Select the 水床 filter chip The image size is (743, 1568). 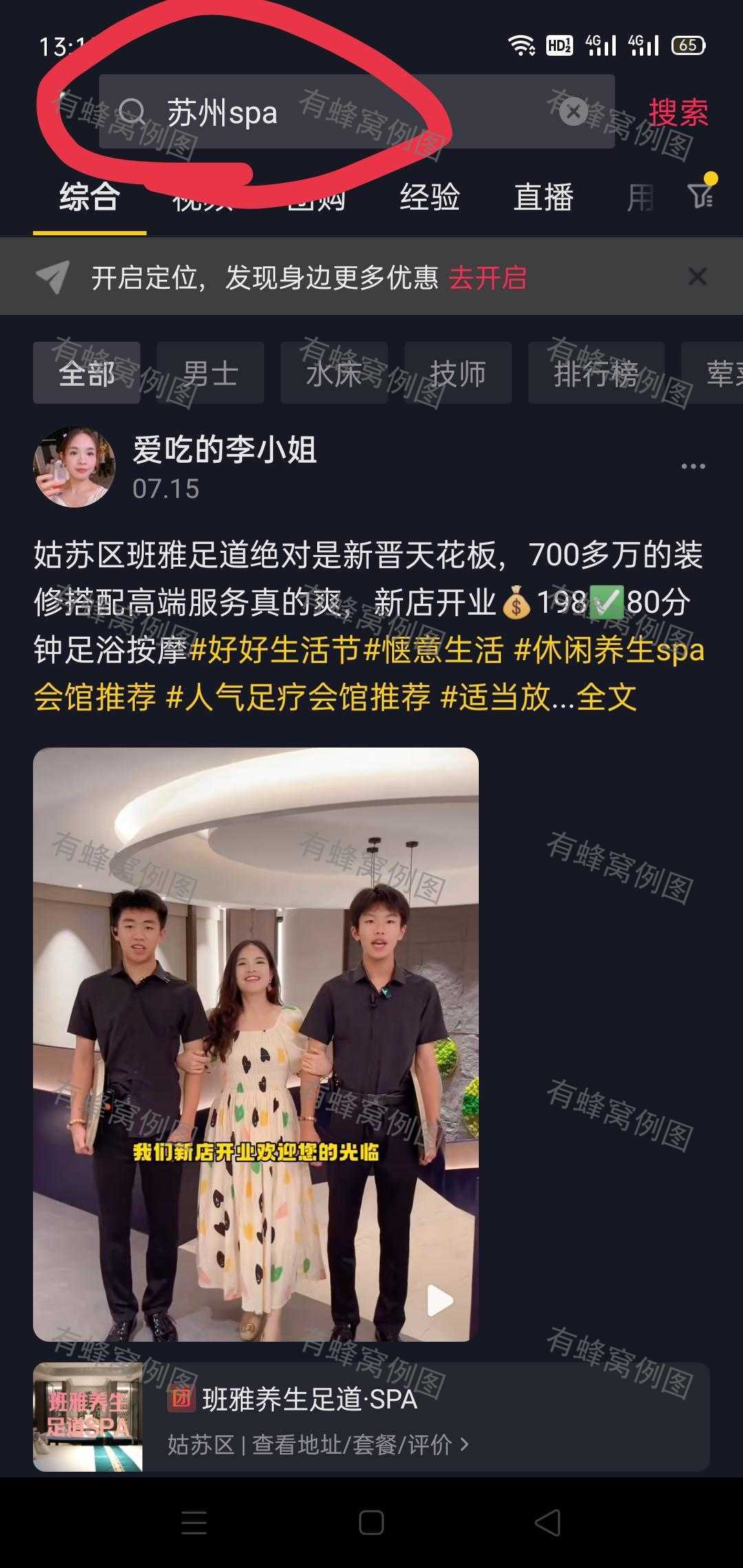click(334, 373)
